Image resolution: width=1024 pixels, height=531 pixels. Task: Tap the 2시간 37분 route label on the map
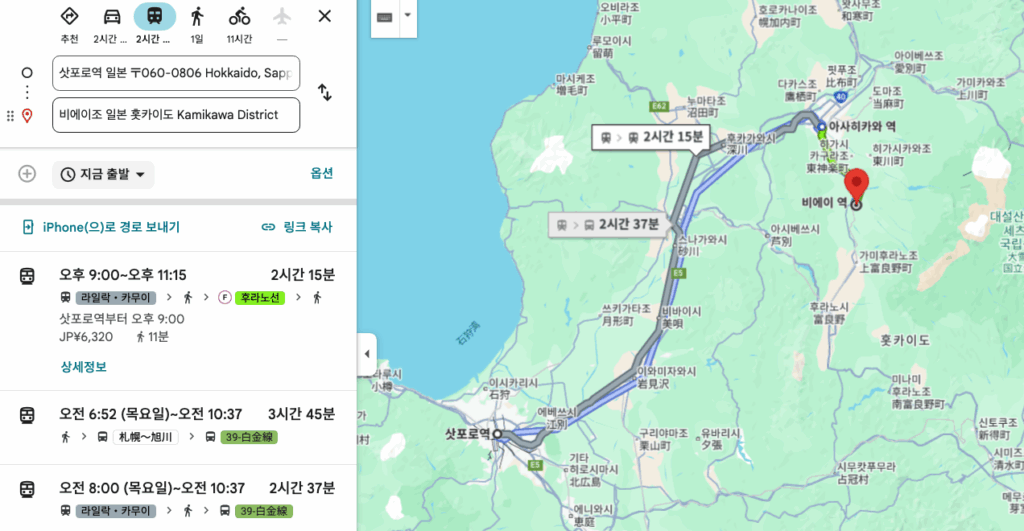click(x=603, y=224)
